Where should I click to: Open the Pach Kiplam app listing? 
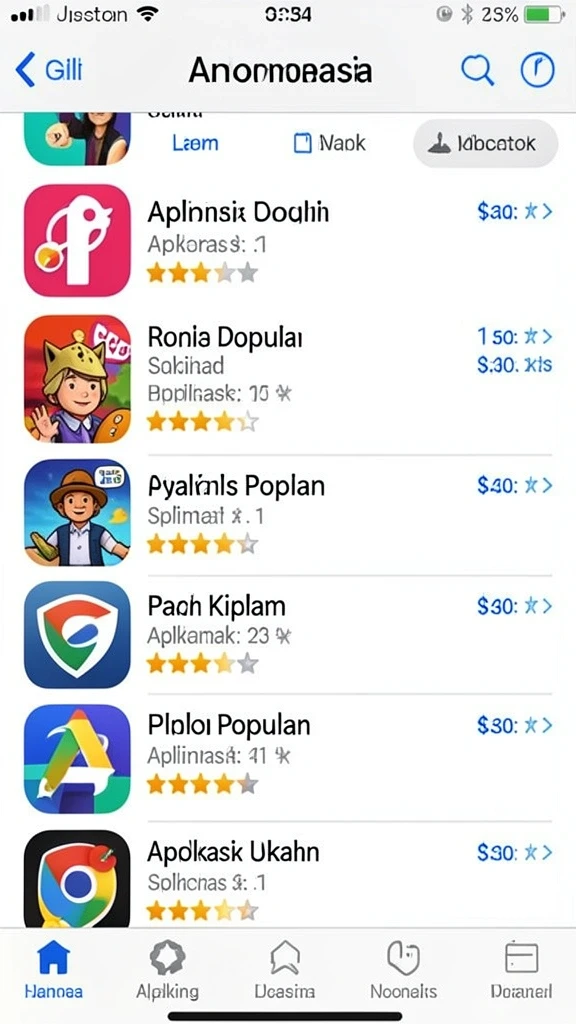click(288, 634)
